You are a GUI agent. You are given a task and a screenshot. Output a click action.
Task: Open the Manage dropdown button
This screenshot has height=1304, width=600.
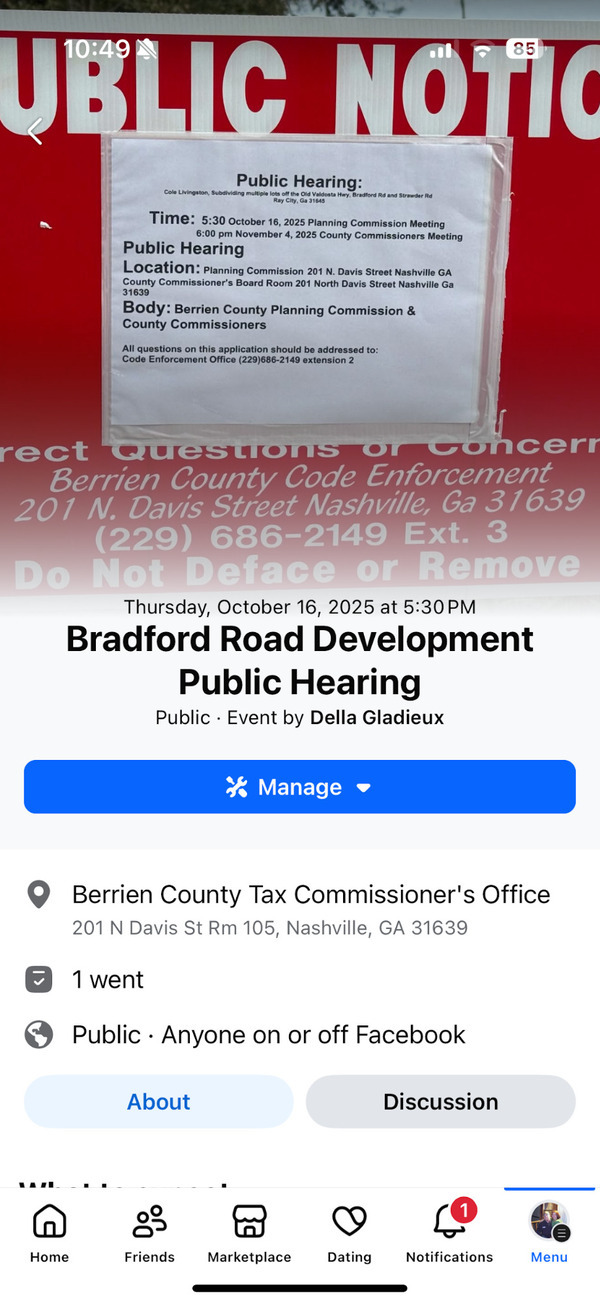(x=300, y=787)
